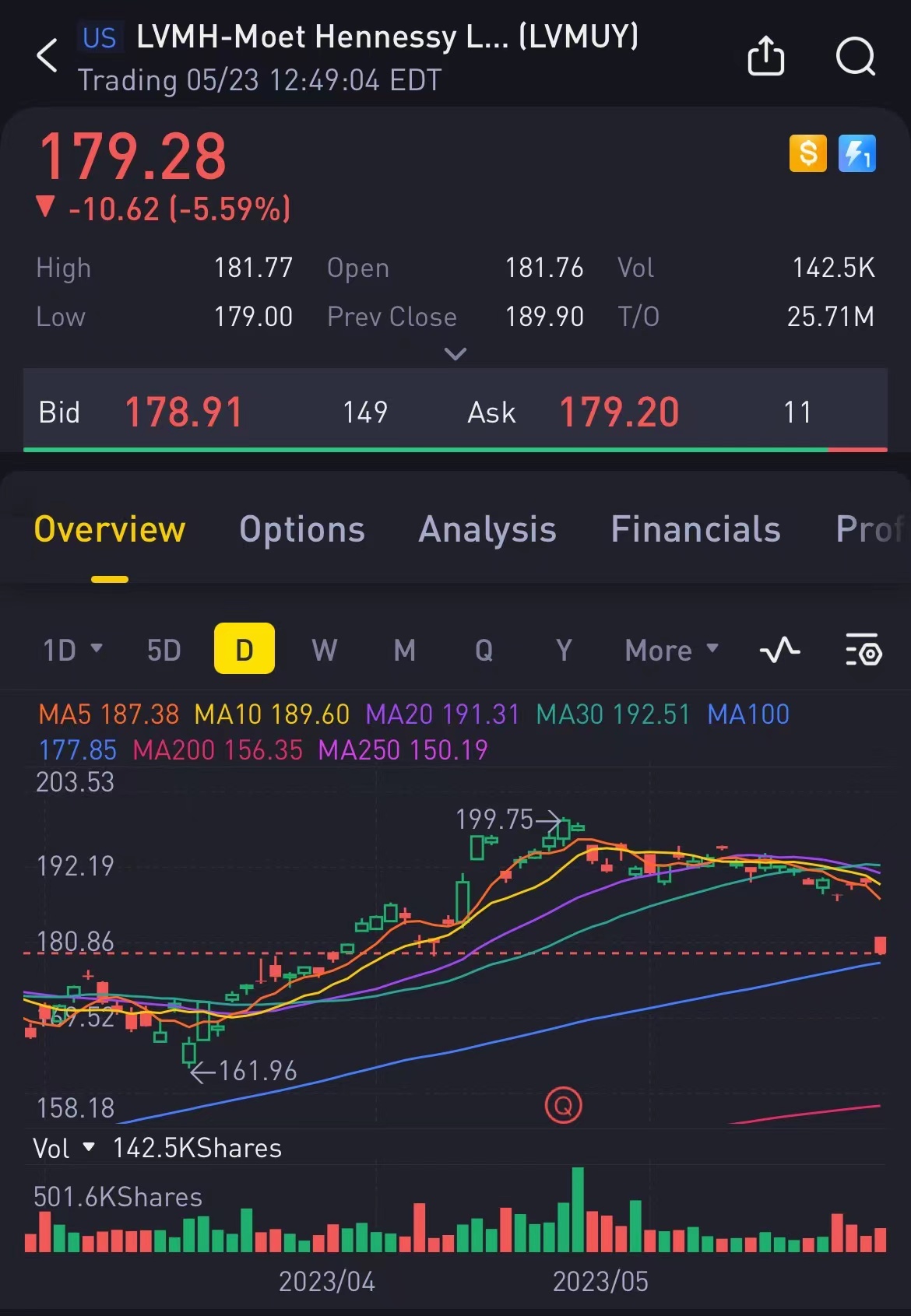Image resolution: width=911 pixels, height=1316 pixels.
Task: Expand more quote details with the chevron
Action: point(455,354)
